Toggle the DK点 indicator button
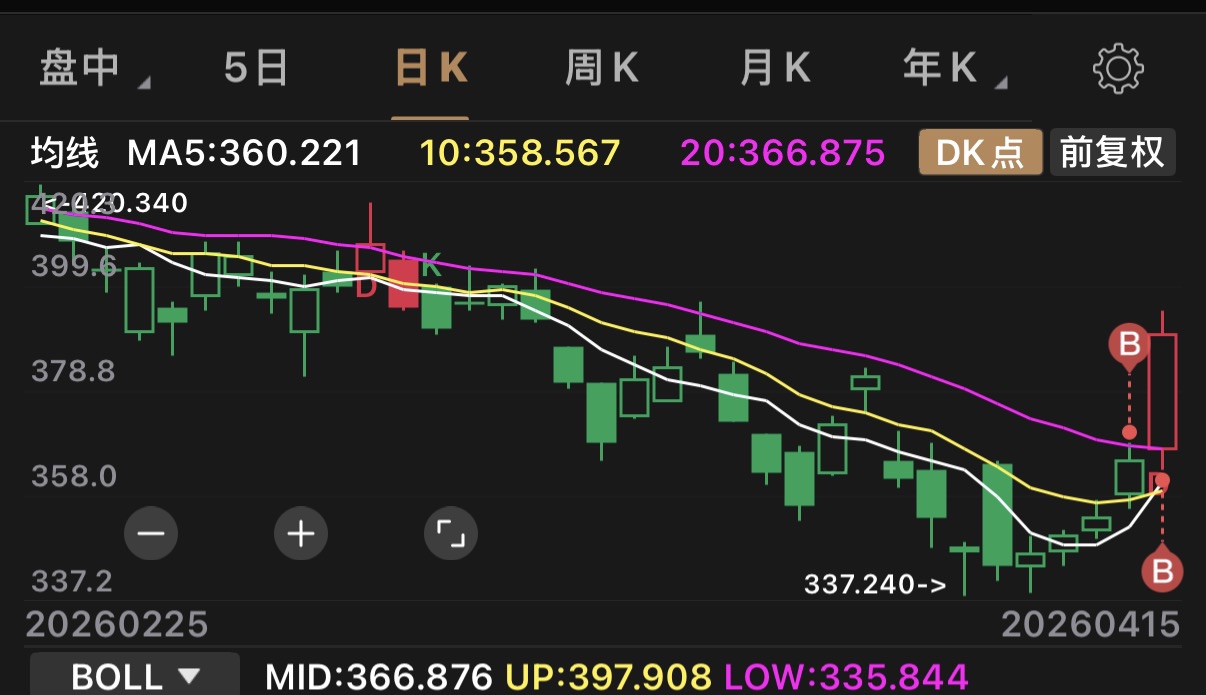 coord(980,153)
